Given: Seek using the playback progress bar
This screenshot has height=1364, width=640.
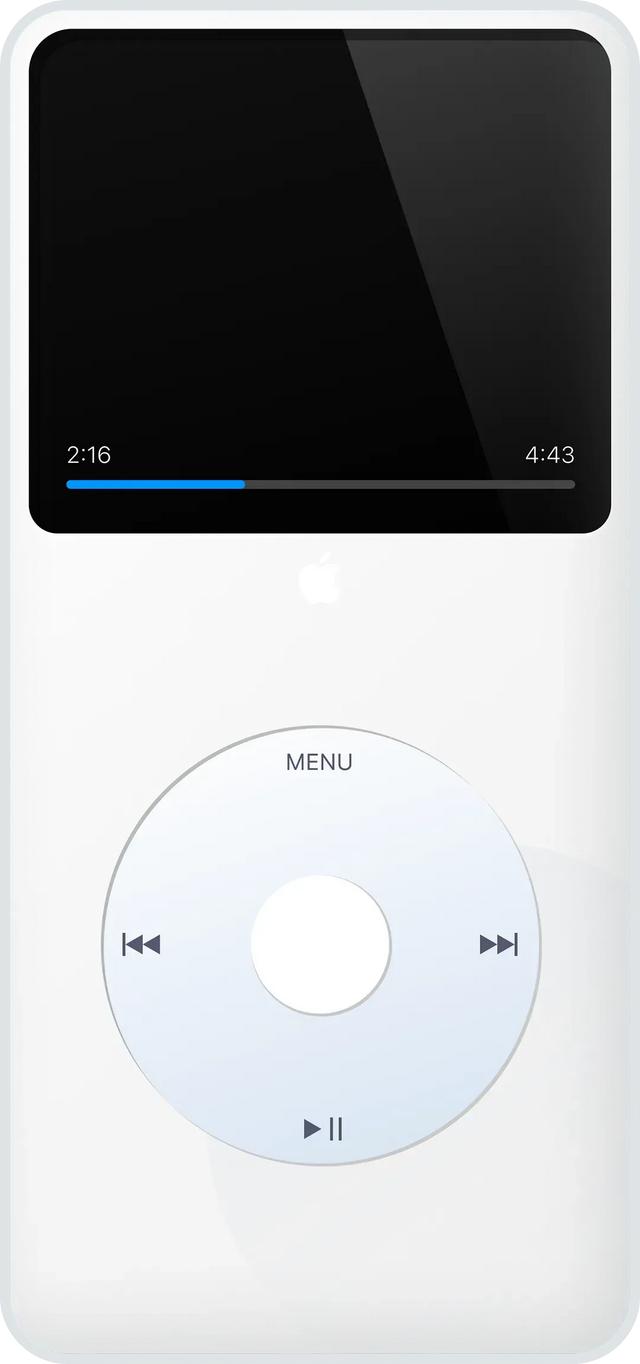Looking at the screenshot, I should point(320,484).
